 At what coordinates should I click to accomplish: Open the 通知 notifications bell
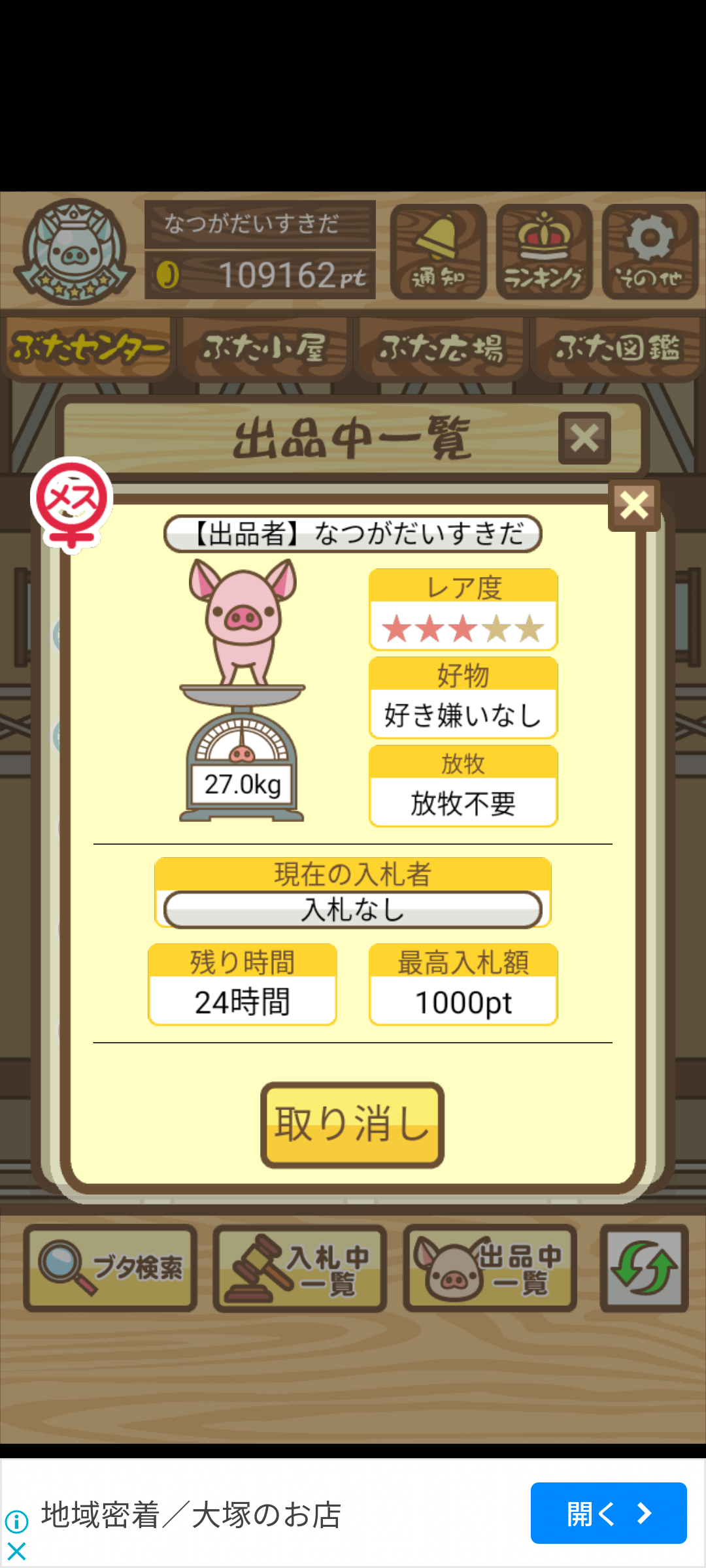438,252
